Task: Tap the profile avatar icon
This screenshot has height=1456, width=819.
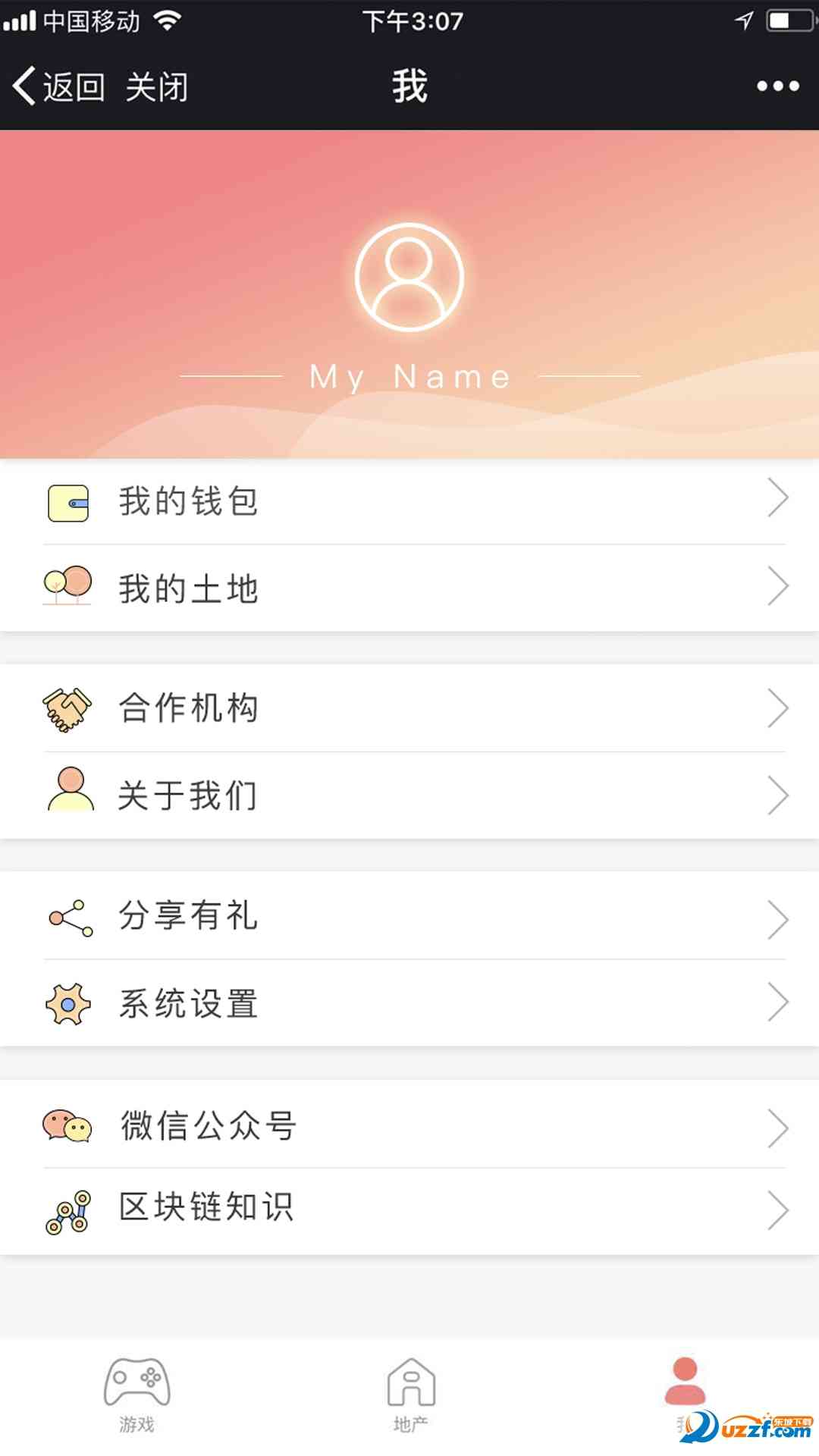Action: [x=409, y=277]
